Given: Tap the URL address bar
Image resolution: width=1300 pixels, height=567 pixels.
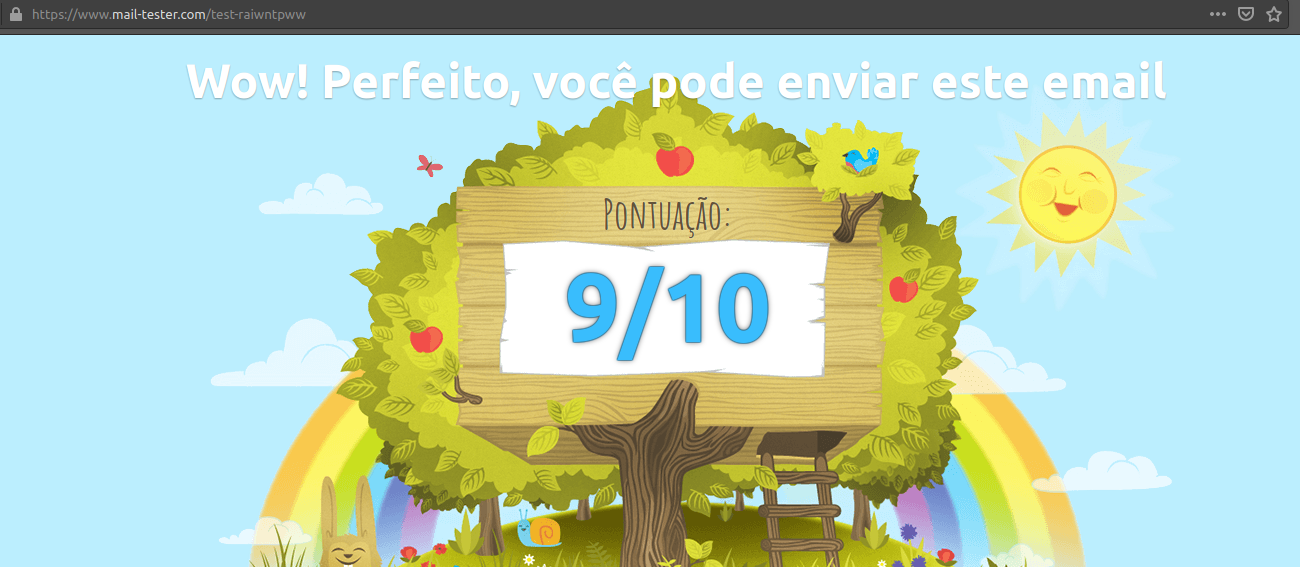Looking at the screenshot, I should pos(600,14).
